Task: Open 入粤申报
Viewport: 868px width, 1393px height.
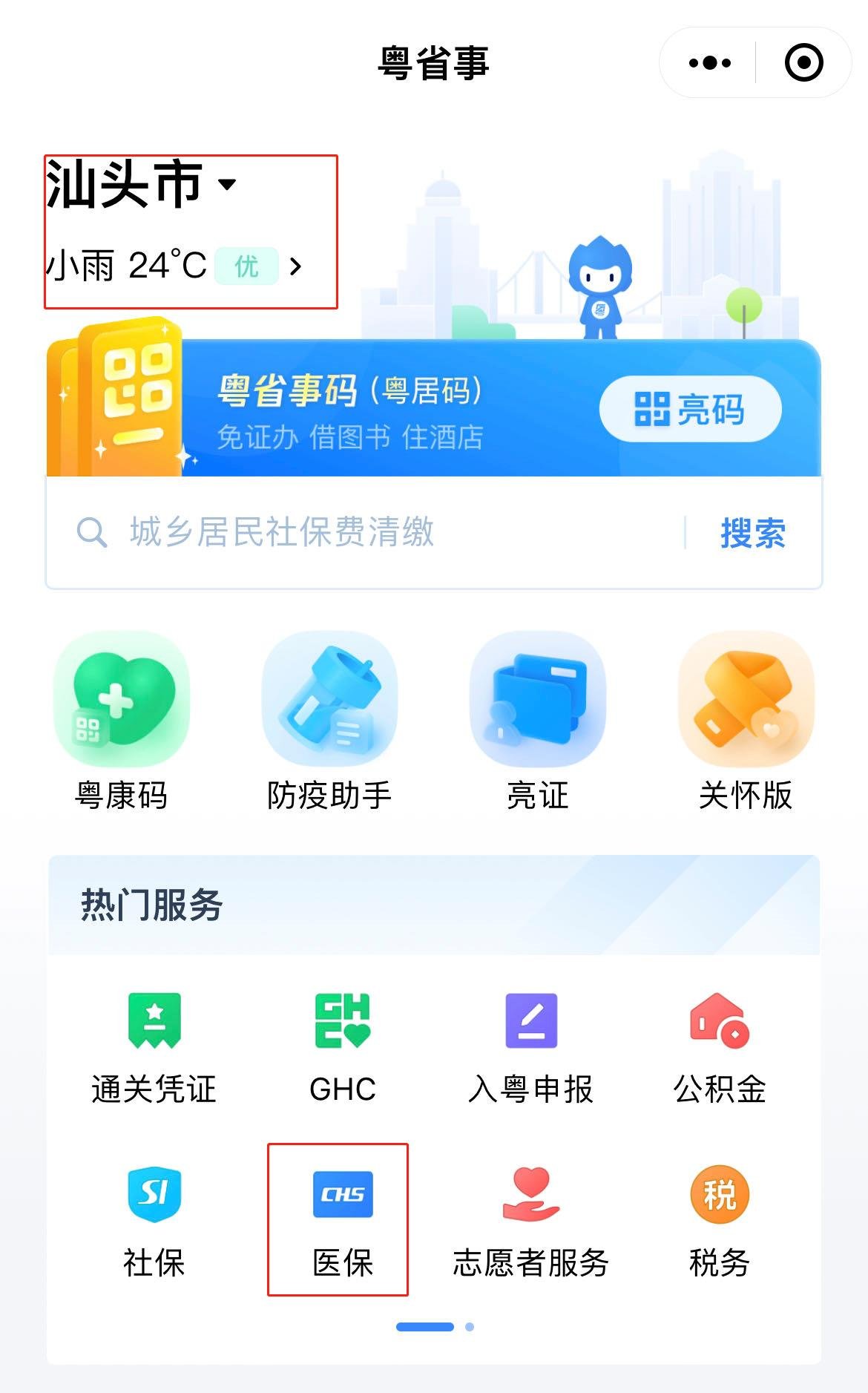Action: click(530, 1048)
